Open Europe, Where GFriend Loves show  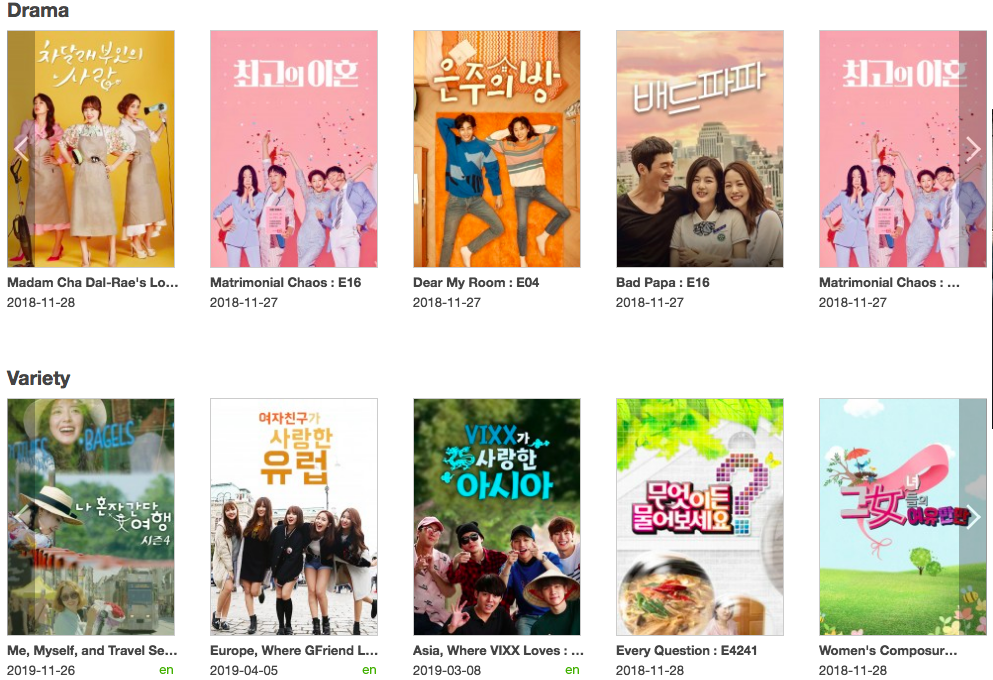294,517
